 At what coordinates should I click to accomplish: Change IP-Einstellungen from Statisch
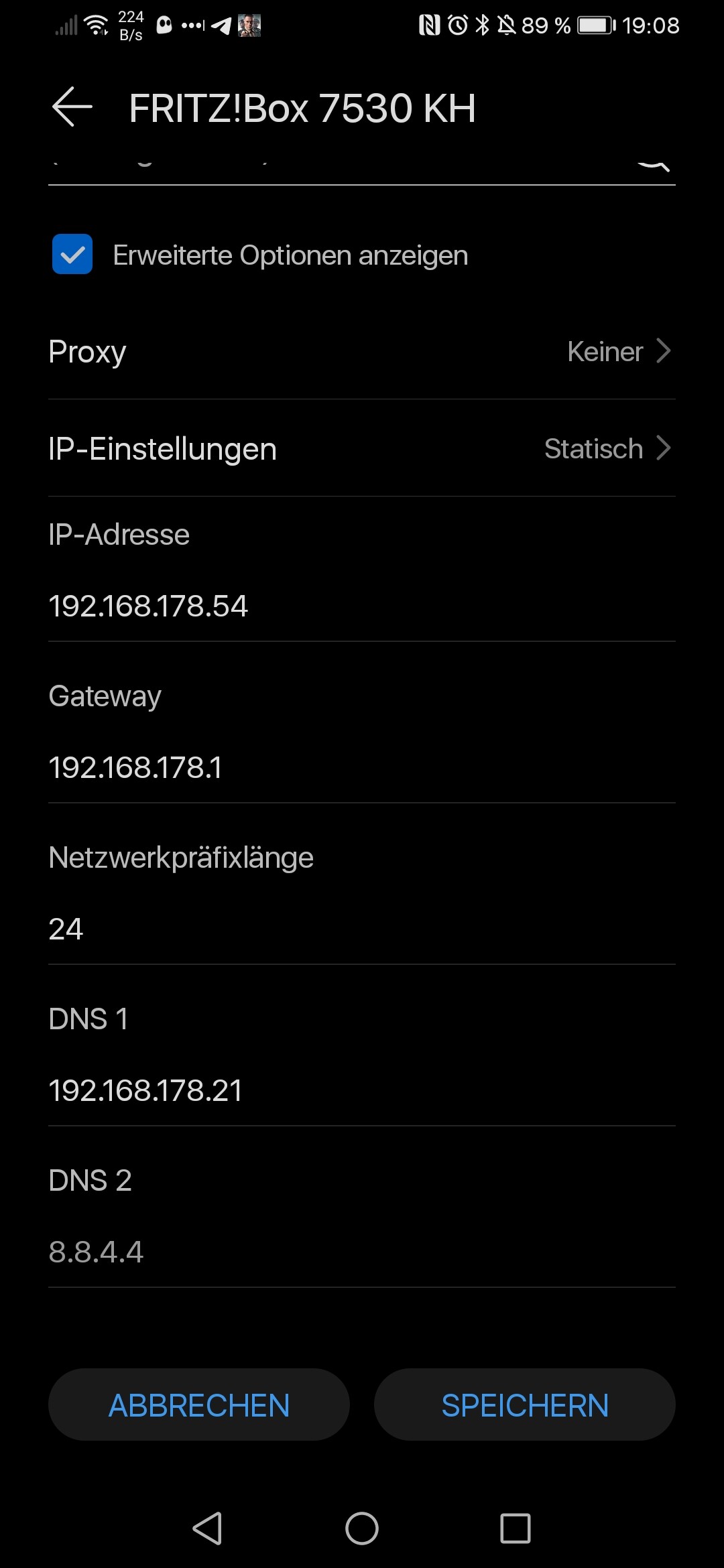click(362, 448)
